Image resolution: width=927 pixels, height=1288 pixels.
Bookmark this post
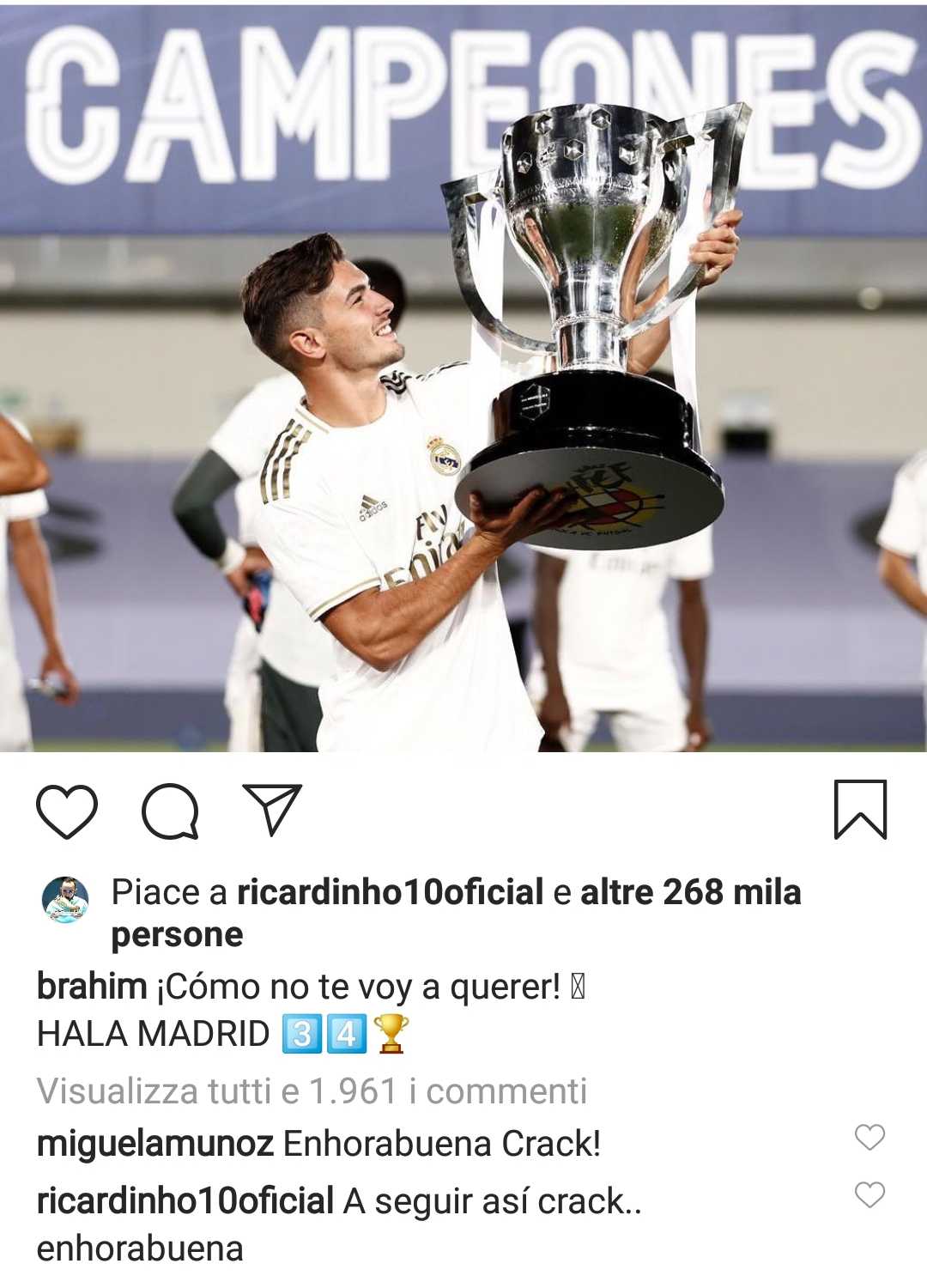pyautogui.click(x=860, y=809)
